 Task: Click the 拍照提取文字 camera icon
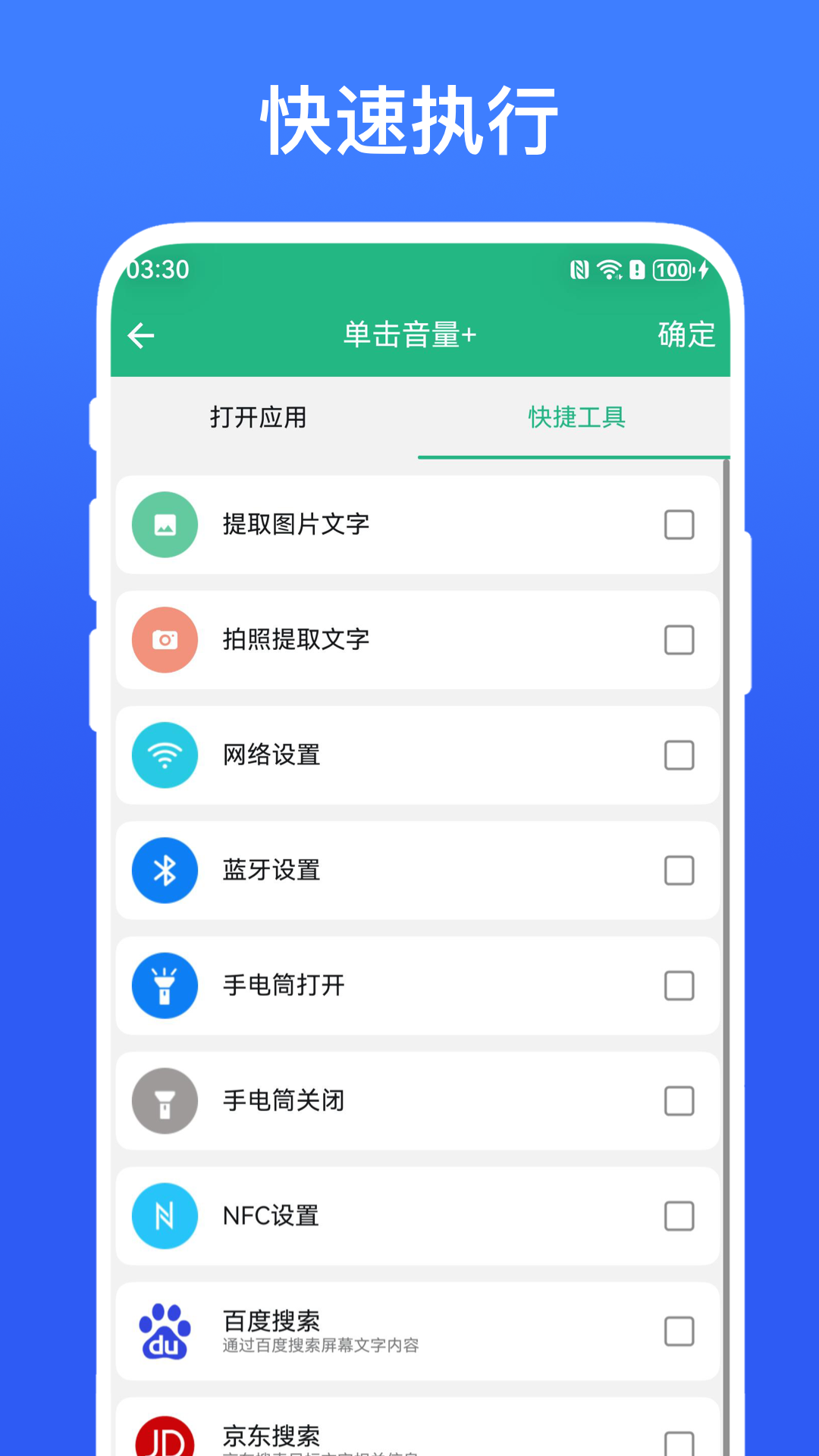(165, 640)
